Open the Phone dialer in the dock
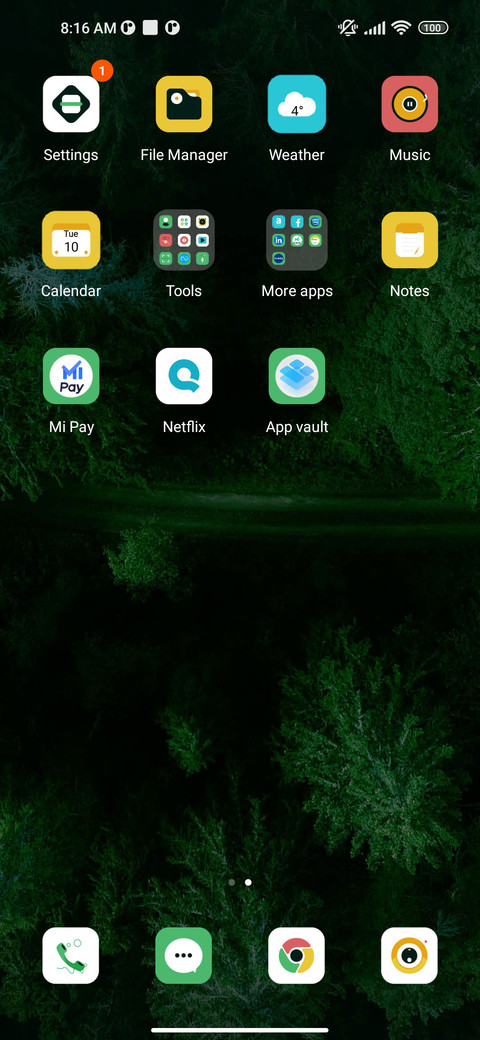 click(x=71, y=956)
